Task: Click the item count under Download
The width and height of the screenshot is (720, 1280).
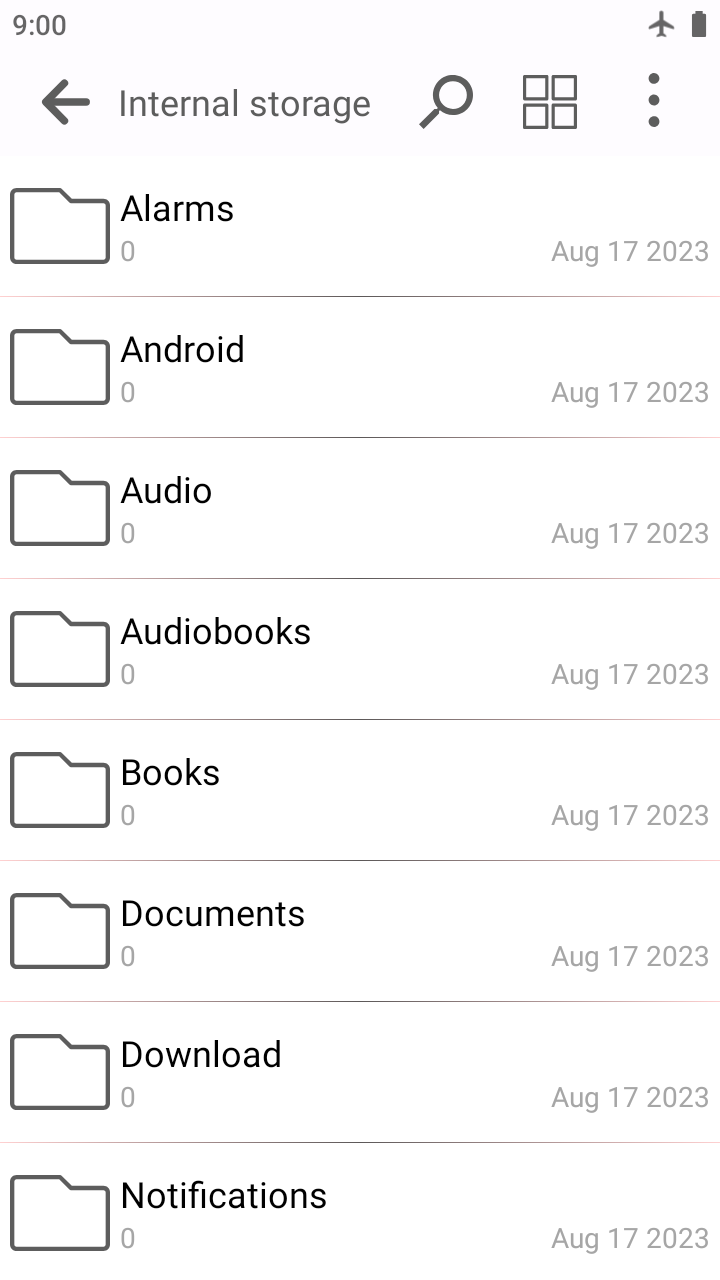Action: 127,1097
